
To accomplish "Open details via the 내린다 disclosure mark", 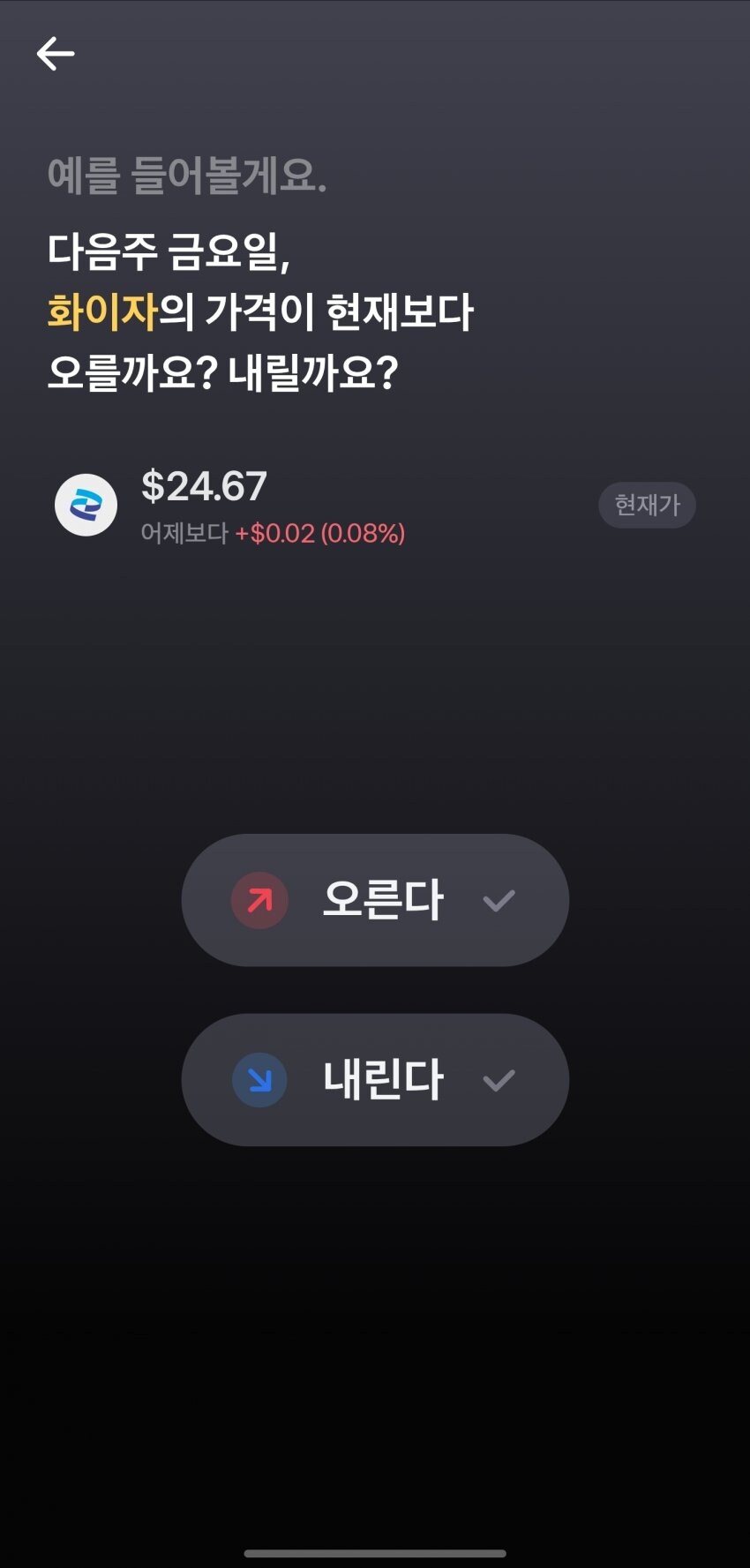I will click(x=499, y=1079).
